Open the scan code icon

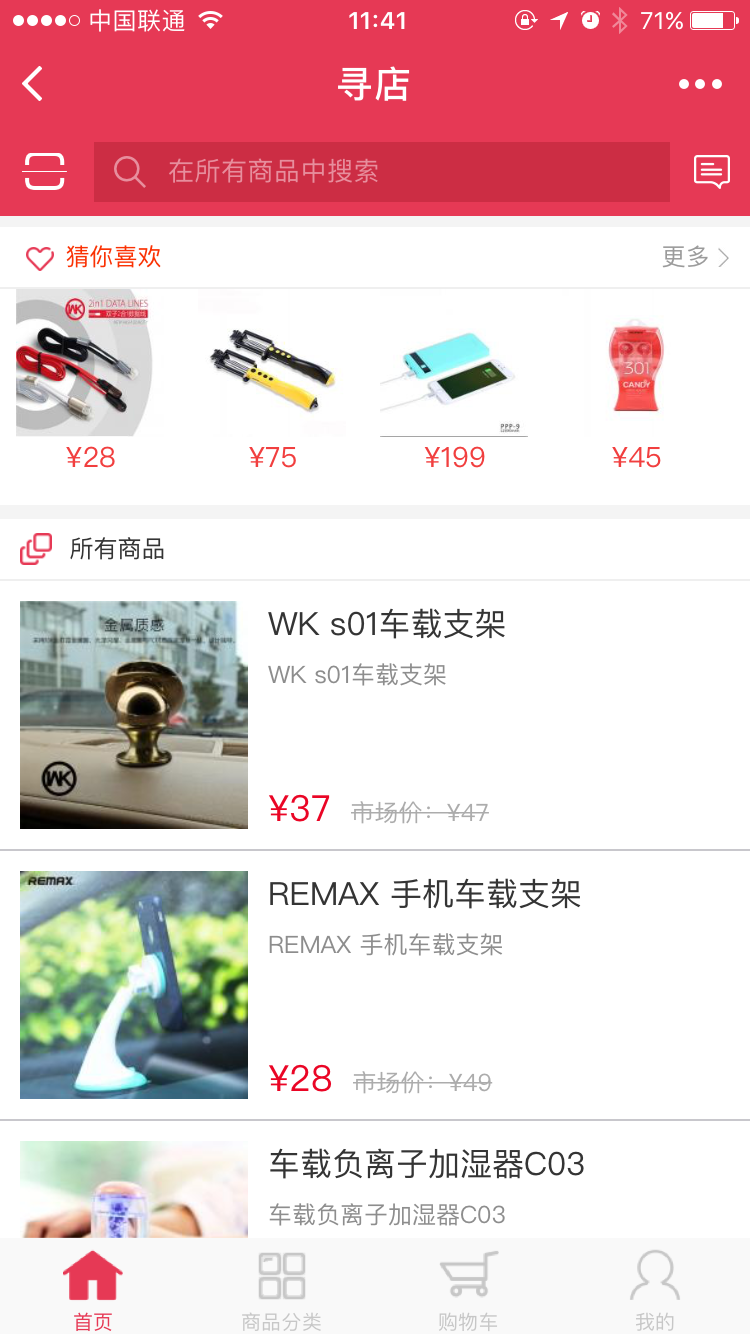coord(44,171)
